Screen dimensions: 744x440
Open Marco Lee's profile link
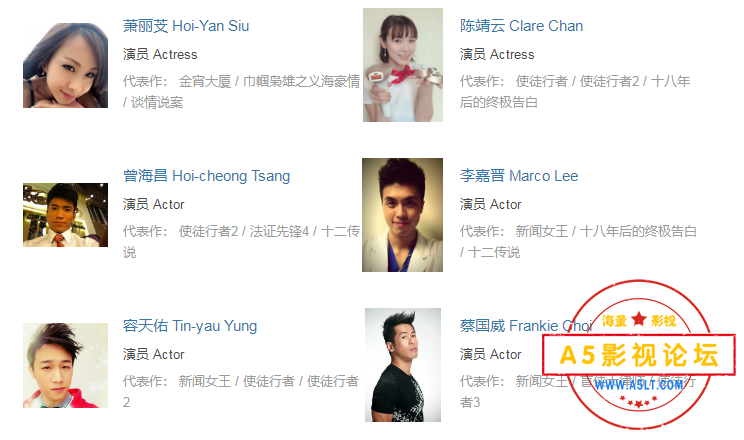519,176
